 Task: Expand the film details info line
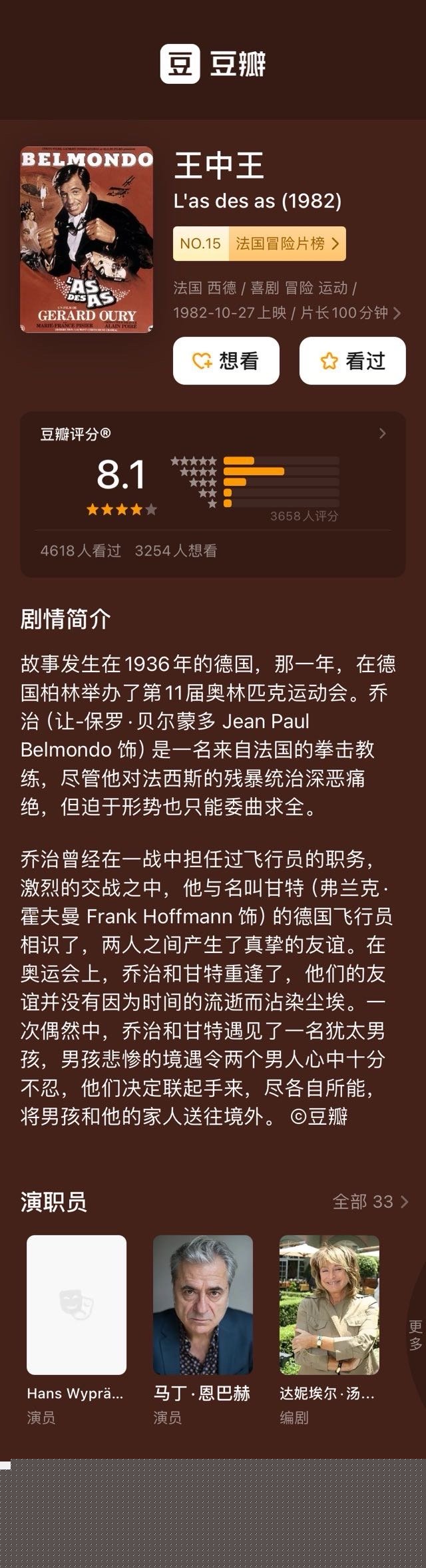[397, 313]
